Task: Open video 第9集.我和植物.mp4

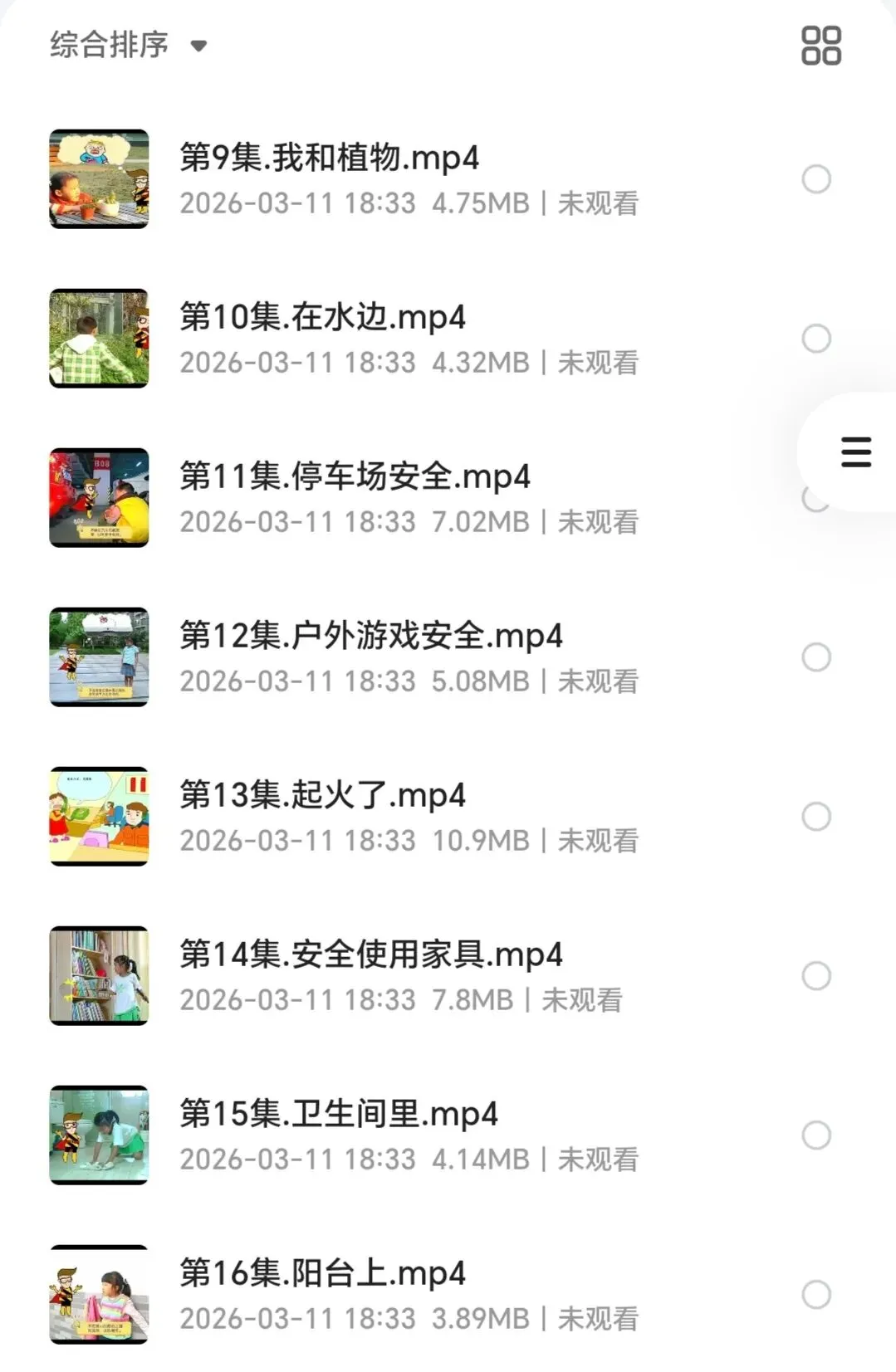Action: 329,158
